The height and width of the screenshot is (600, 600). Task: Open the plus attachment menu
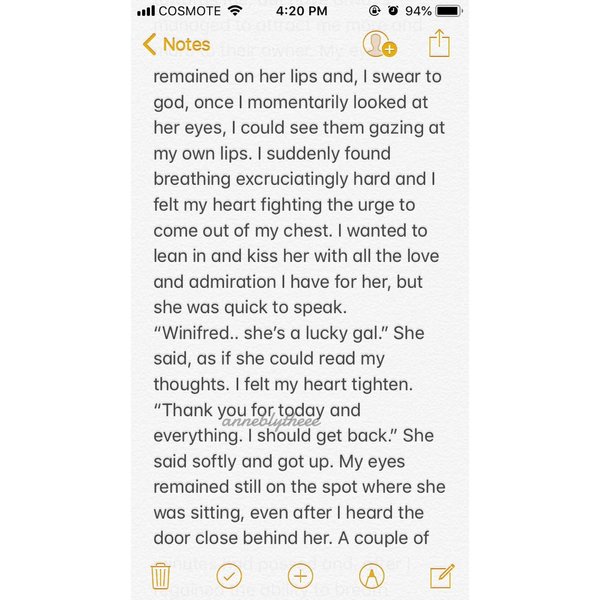[300, 576]
